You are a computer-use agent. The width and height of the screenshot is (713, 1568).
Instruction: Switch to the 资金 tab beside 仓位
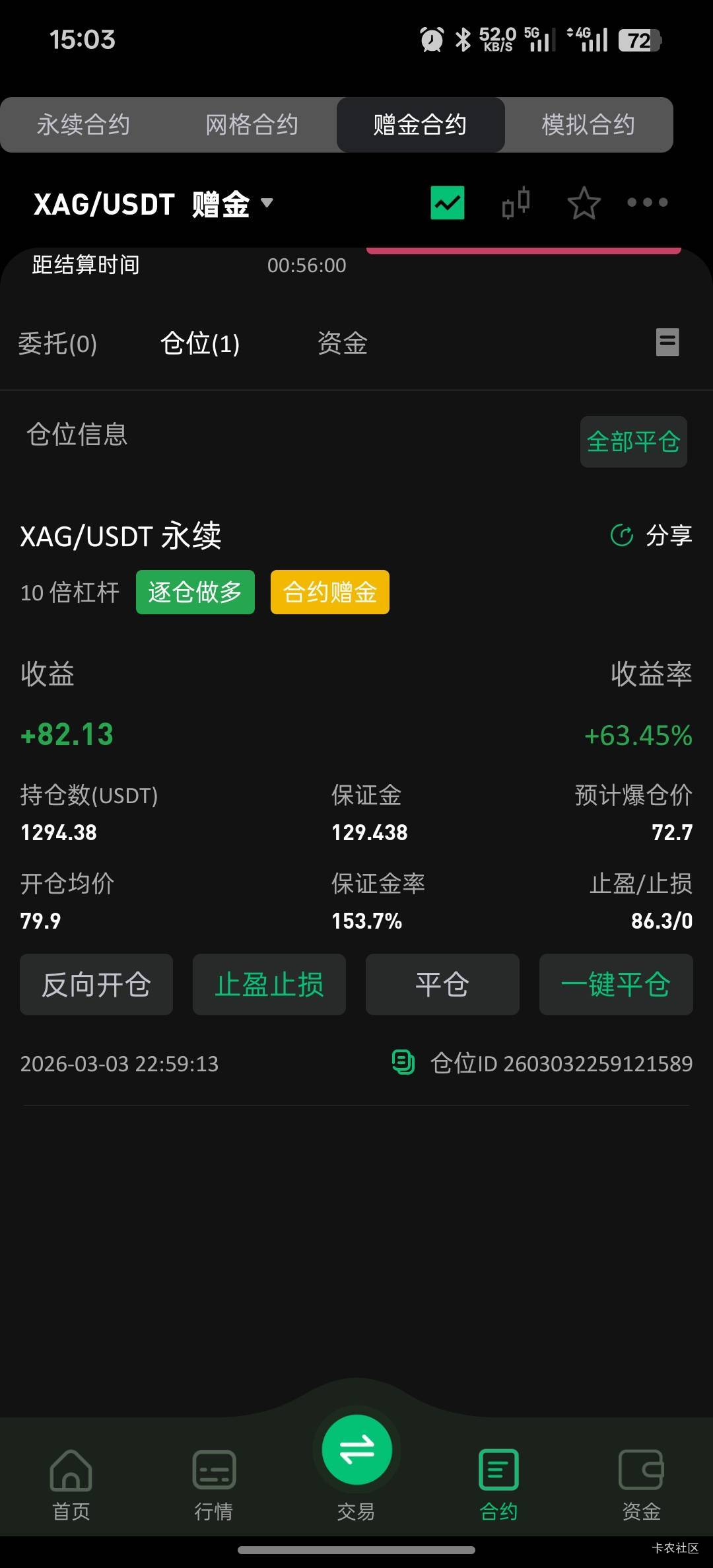(x=342, y=343)
